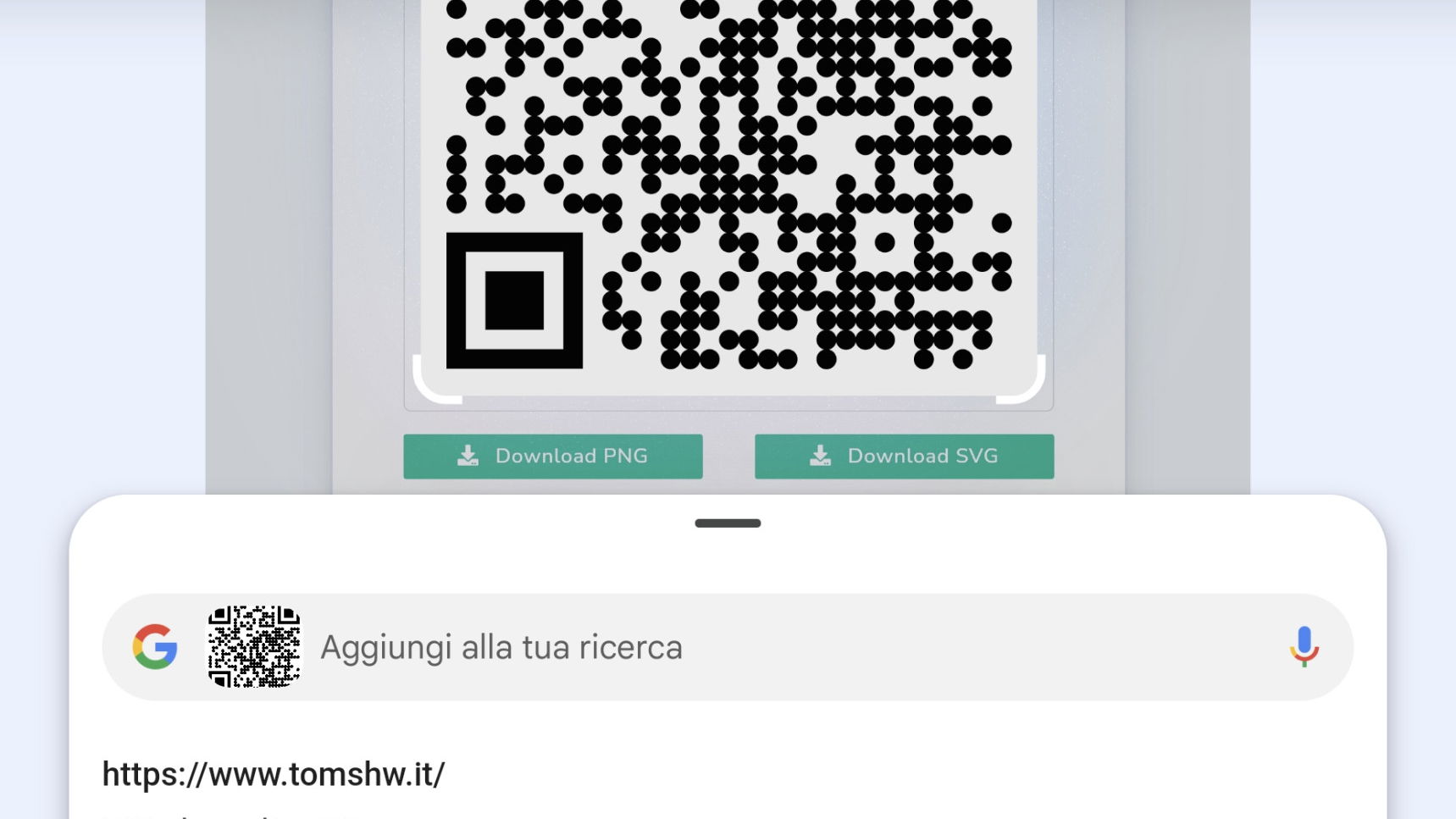The height and width of the screenshot is (819, 1456).
Task: Tap the bottom sheet drag handle
Action: click(x=728, y=523)
